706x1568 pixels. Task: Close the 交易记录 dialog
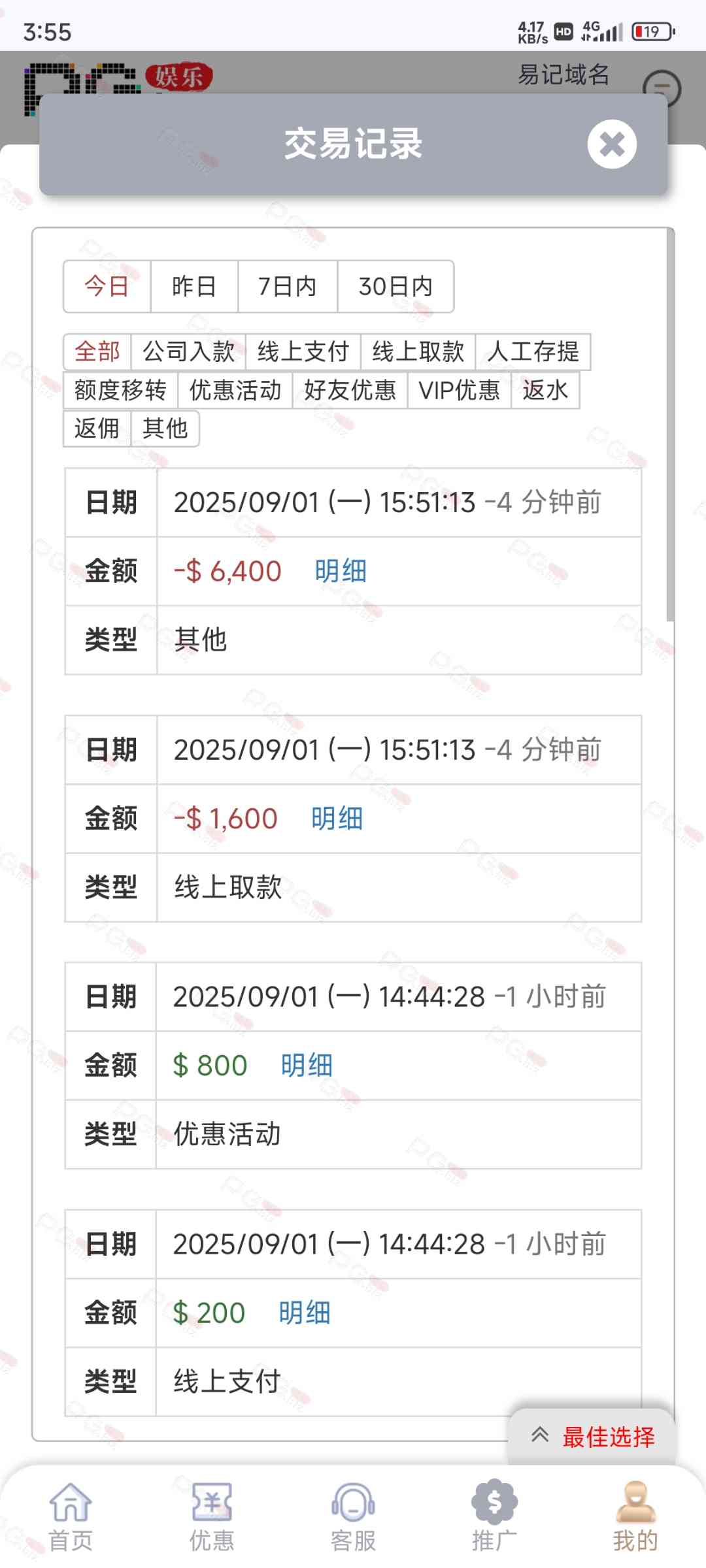coord(611,144)
